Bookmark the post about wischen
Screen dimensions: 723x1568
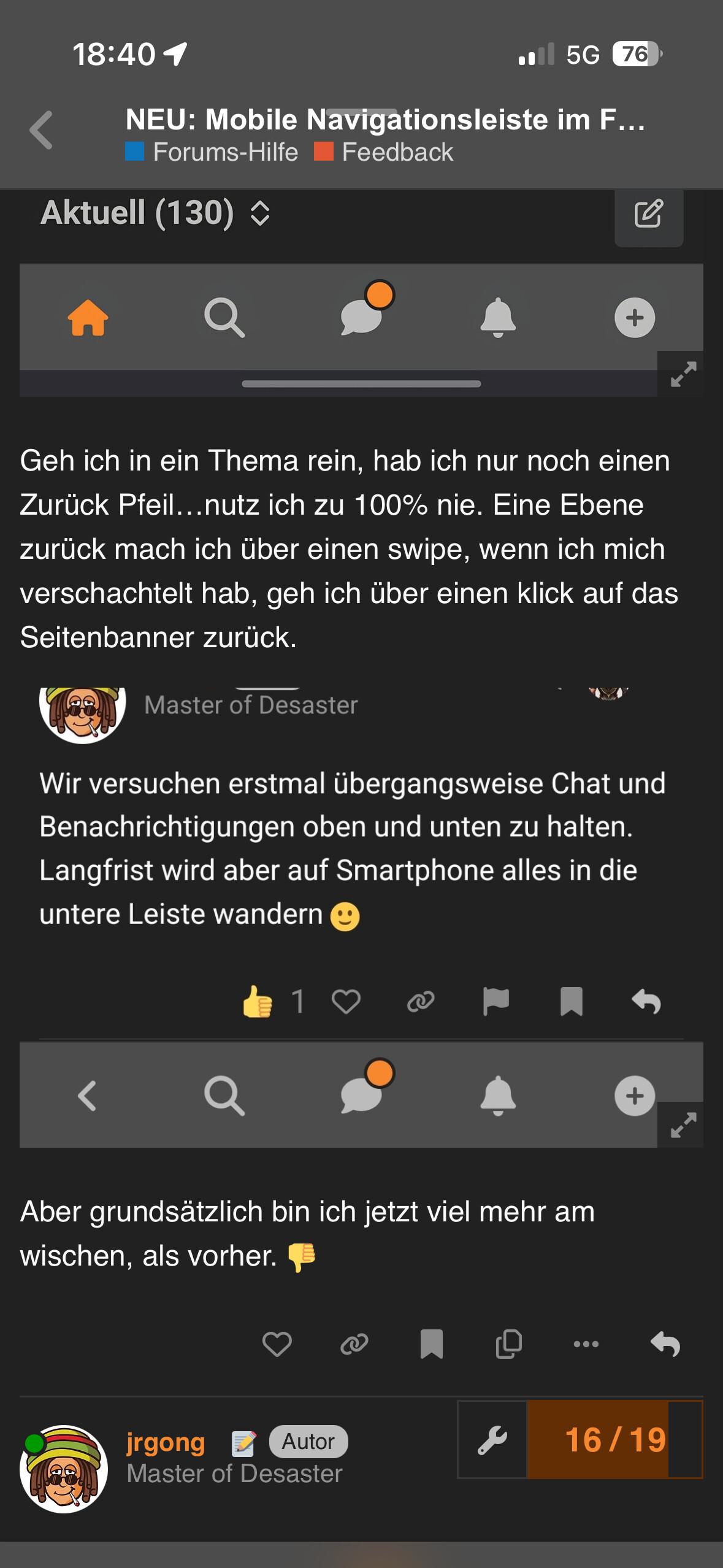click(431, 1344)
